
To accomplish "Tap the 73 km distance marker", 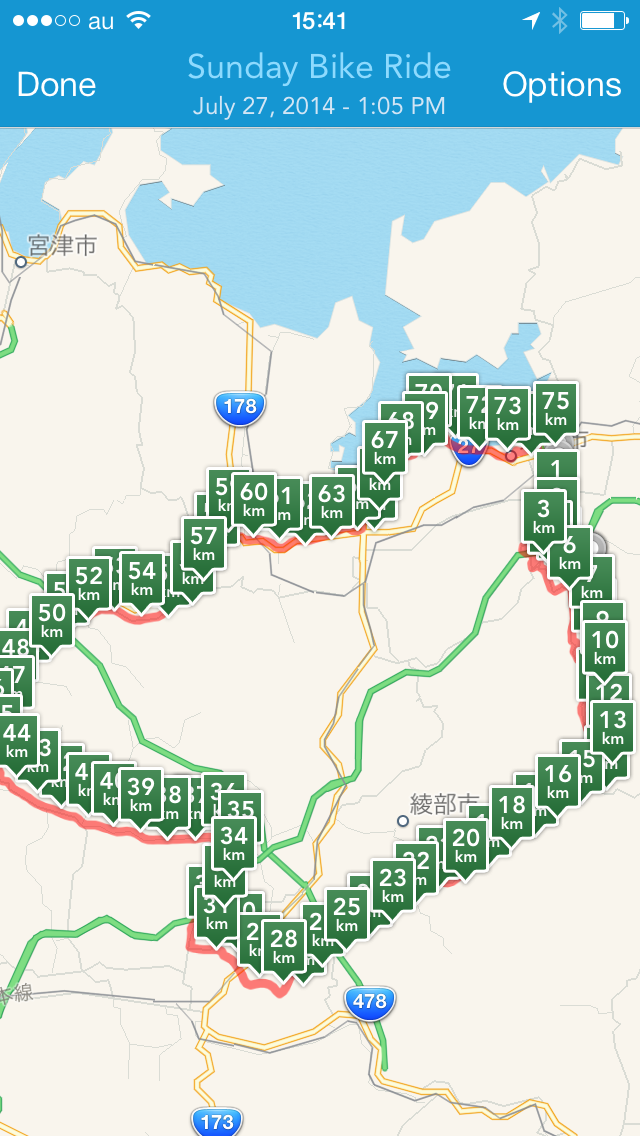I will point(508,413).
